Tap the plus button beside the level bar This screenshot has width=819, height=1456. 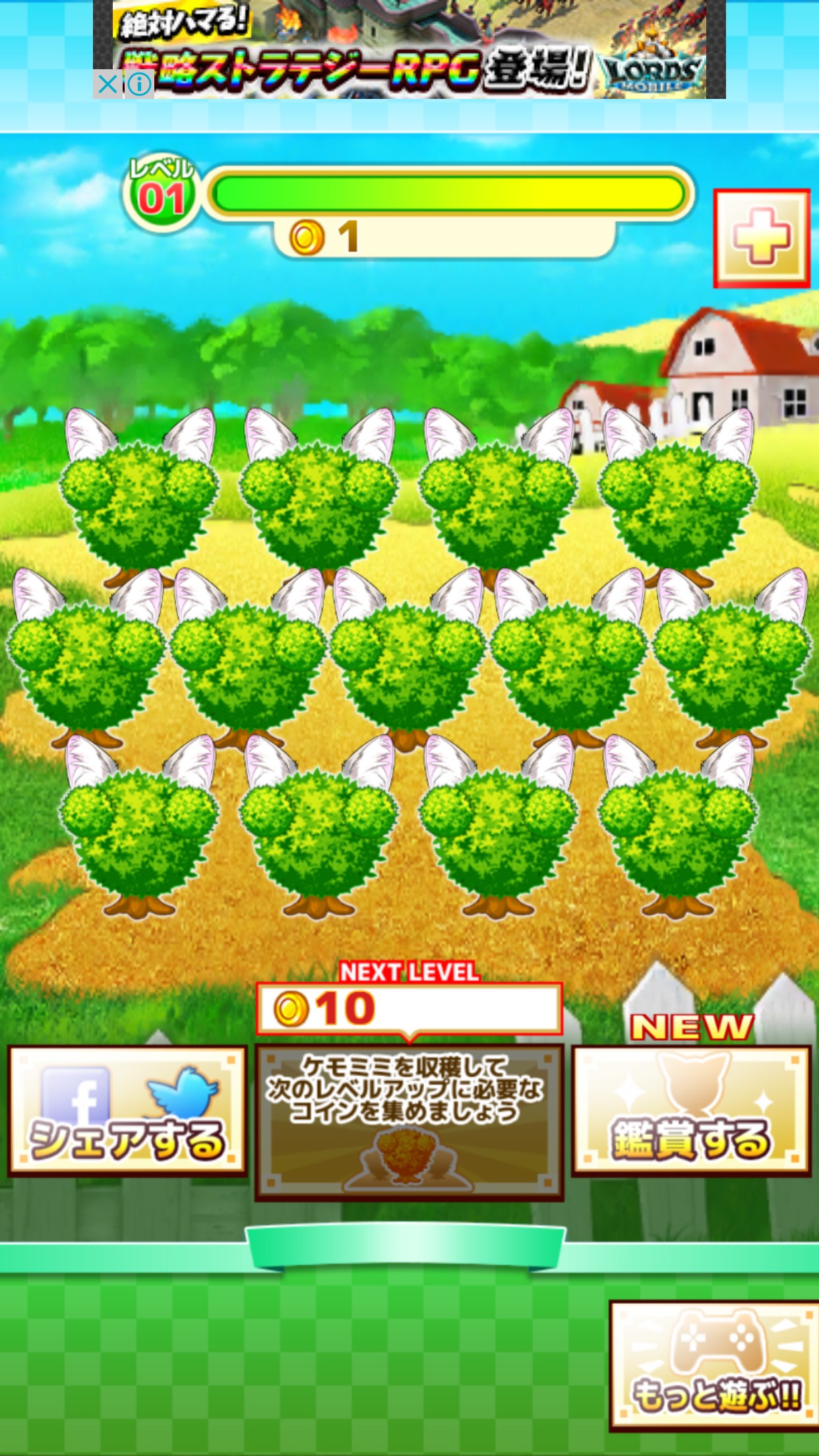click(762, 239)
